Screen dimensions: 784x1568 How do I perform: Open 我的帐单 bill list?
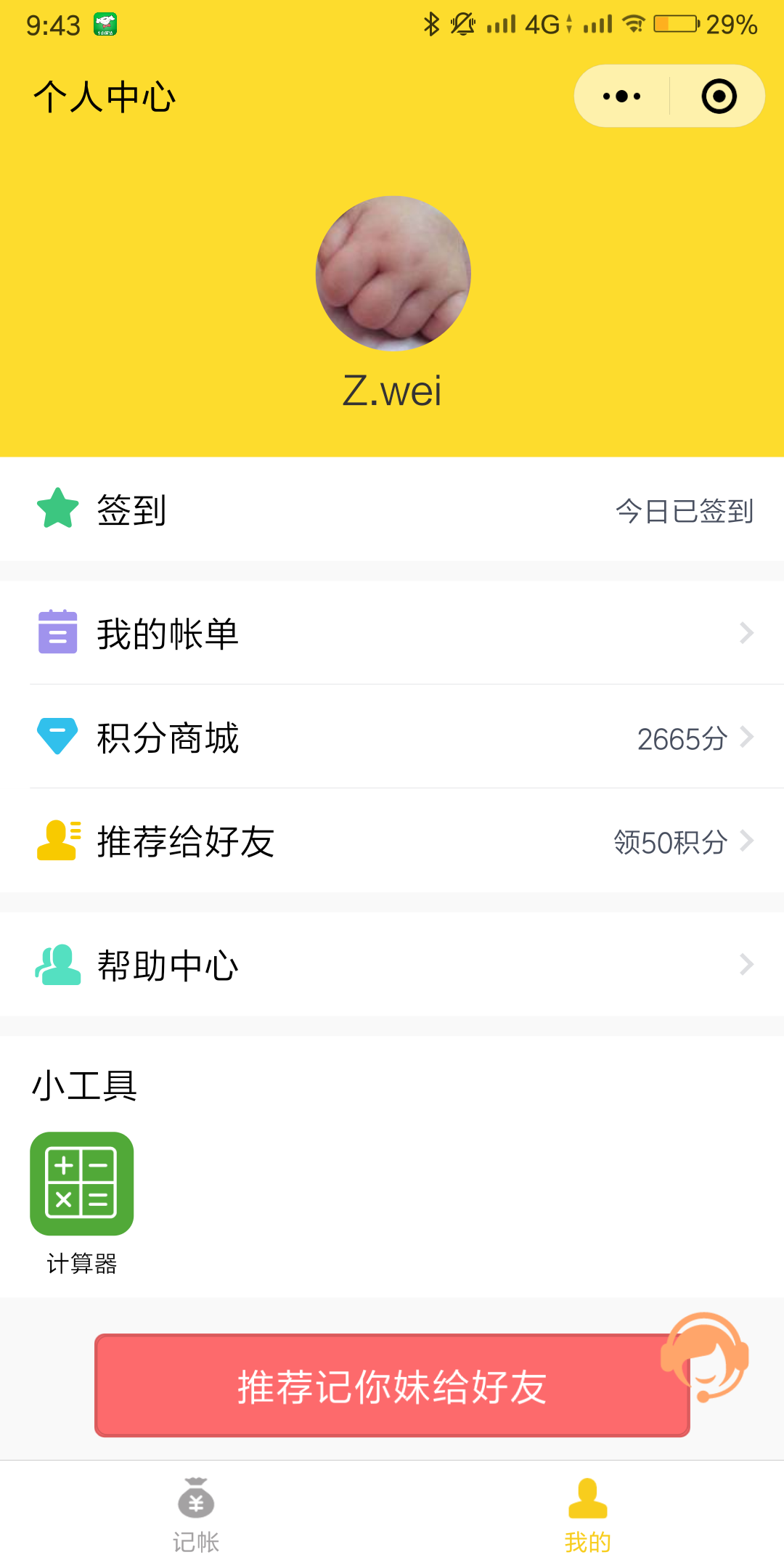click(x=392, y=634)
